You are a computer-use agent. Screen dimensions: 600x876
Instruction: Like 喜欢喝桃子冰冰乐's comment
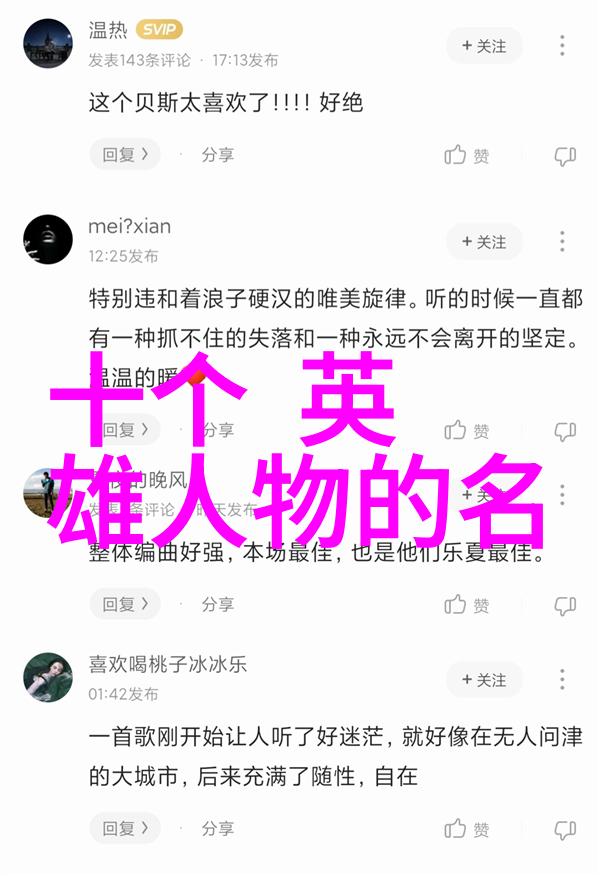point(467,829)
